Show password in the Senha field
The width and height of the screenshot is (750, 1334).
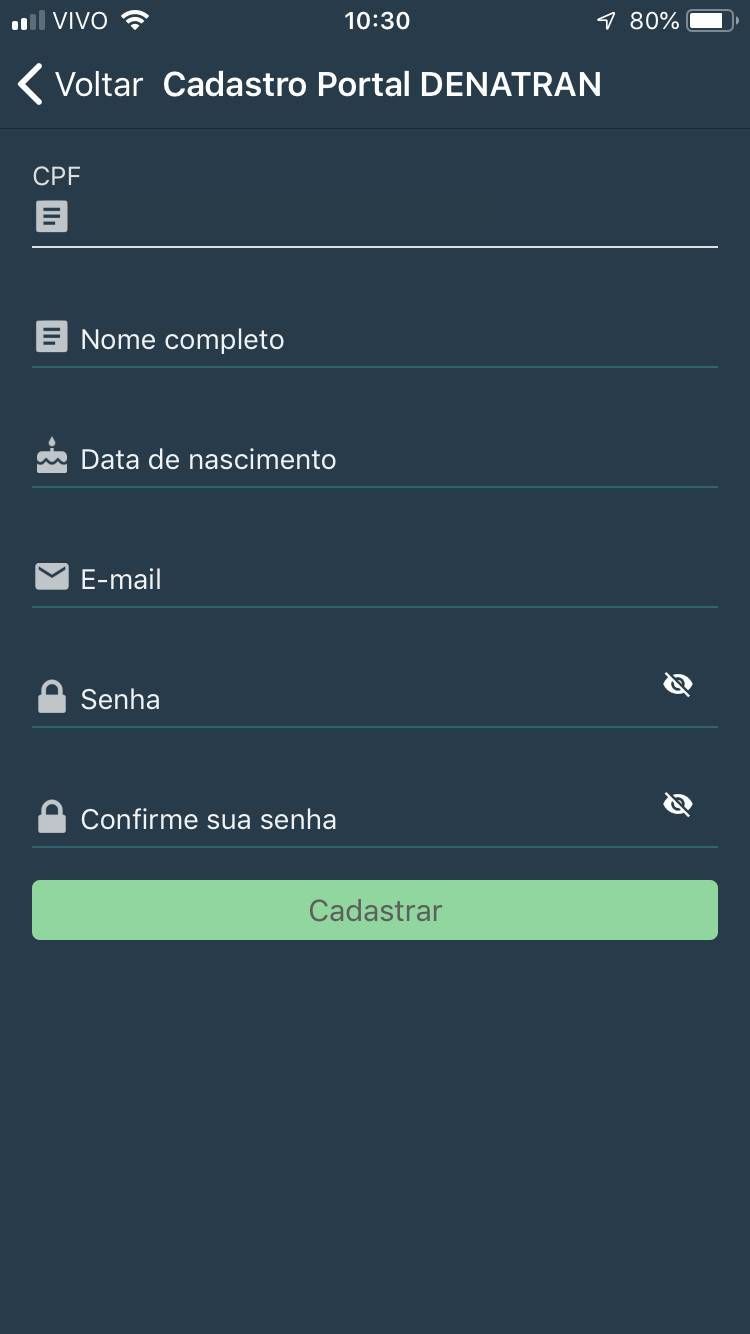[x=678, y=685]
